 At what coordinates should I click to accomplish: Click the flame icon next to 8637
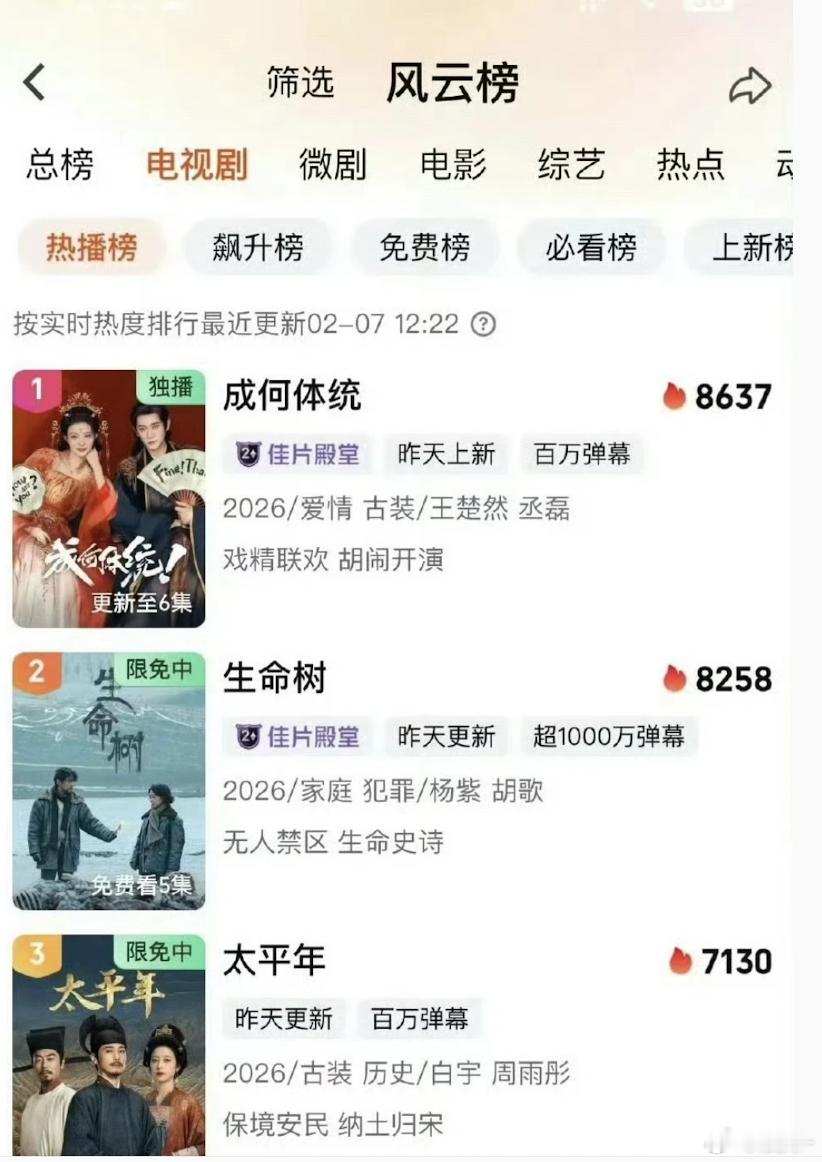pyautogui.click(x=672, y=396)
